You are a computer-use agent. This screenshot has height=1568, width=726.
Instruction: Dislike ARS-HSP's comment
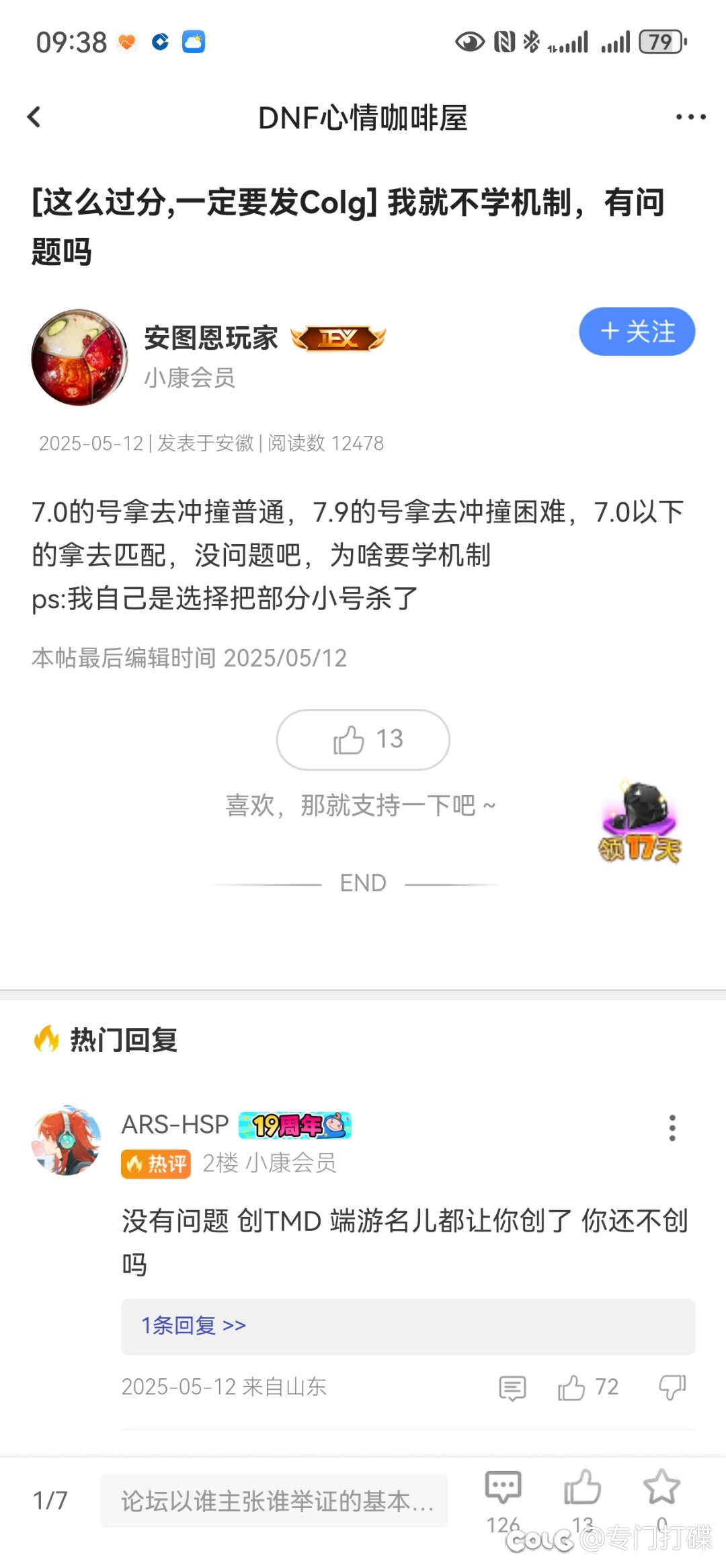[x=672, y=1387]
